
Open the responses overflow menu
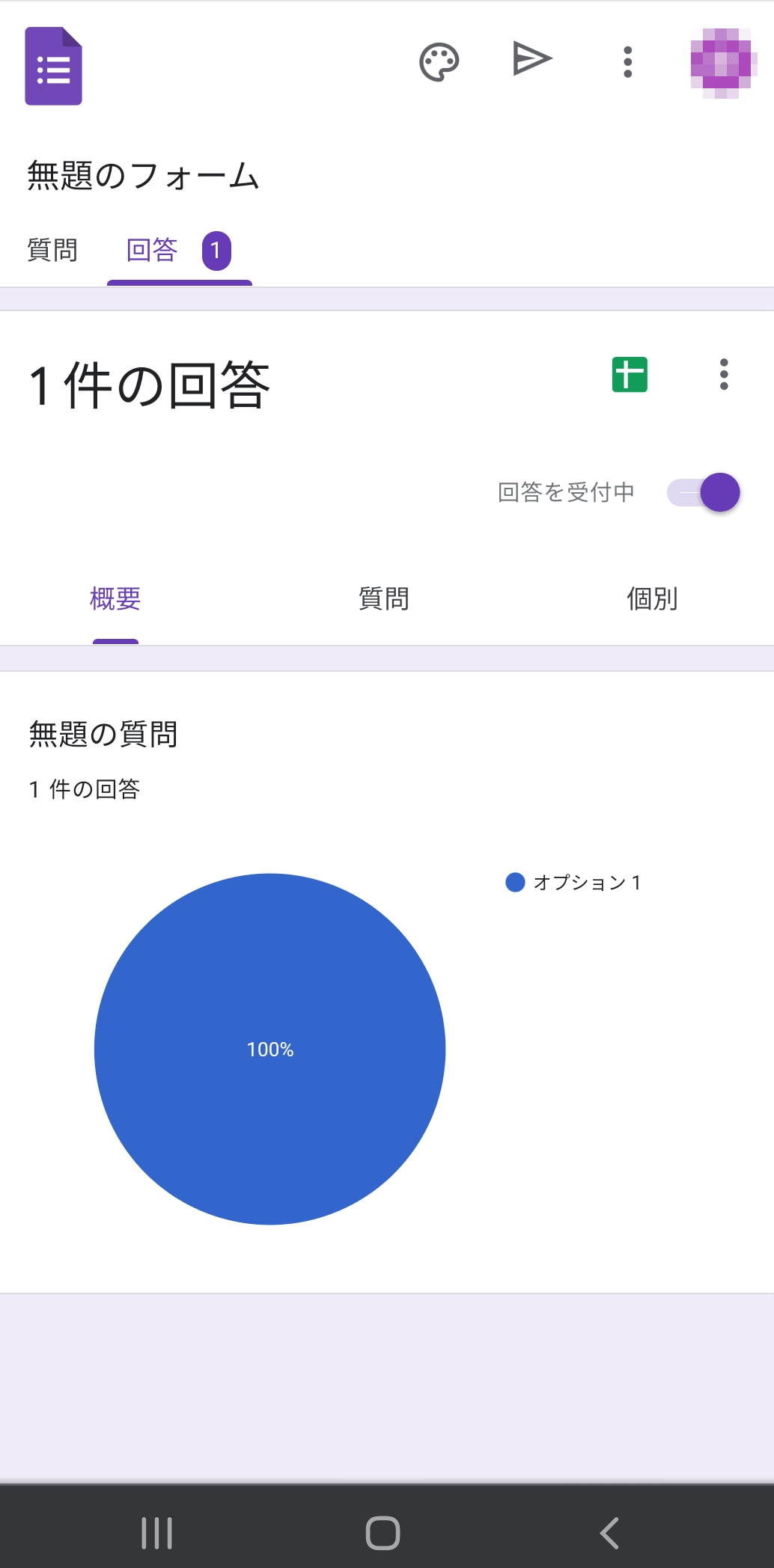[x=723, y=375]
